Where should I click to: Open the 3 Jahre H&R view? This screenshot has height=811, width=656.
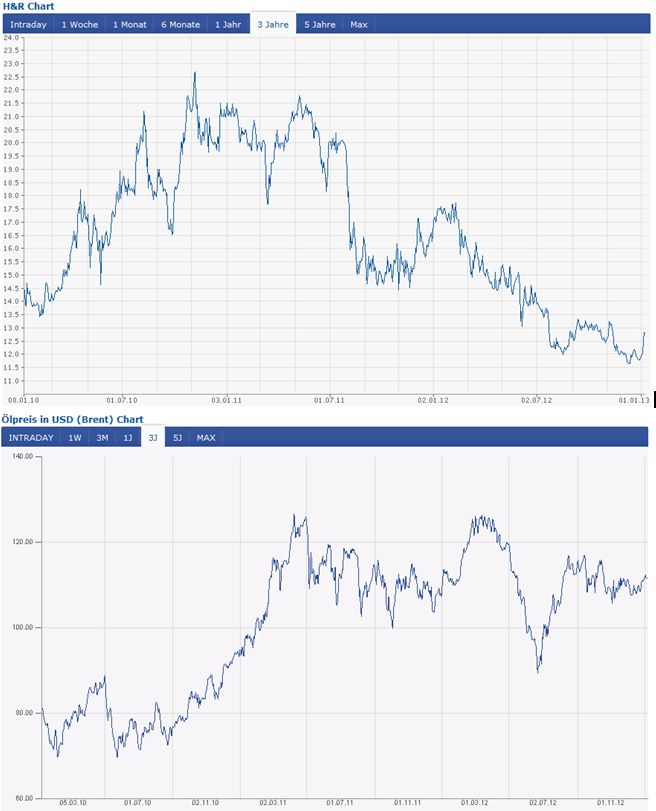274,24
